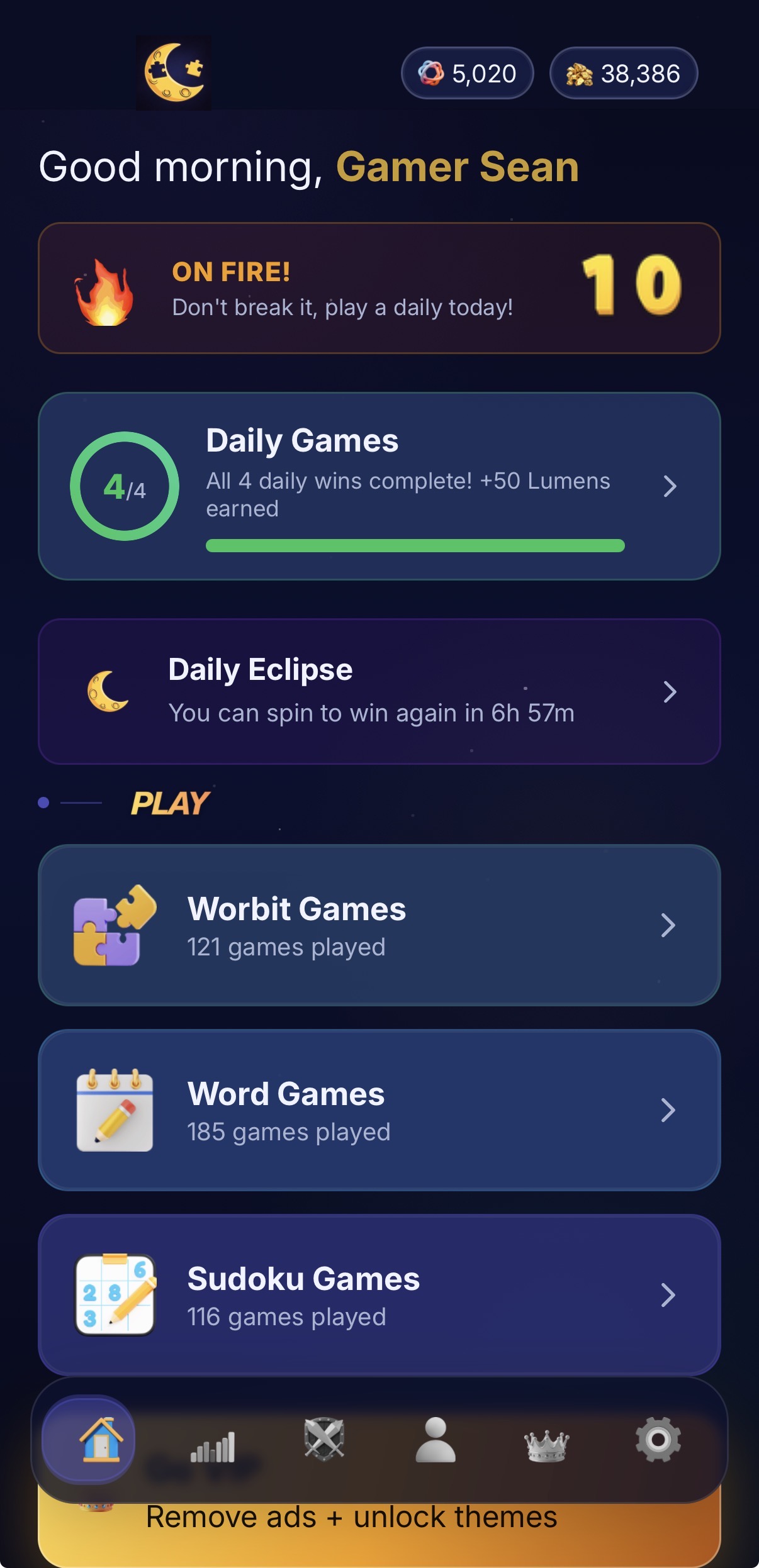This screenshot has height=1568, width=759.
Task: Tap the 38,386 gold currency counter
Action: coord(623,73)
